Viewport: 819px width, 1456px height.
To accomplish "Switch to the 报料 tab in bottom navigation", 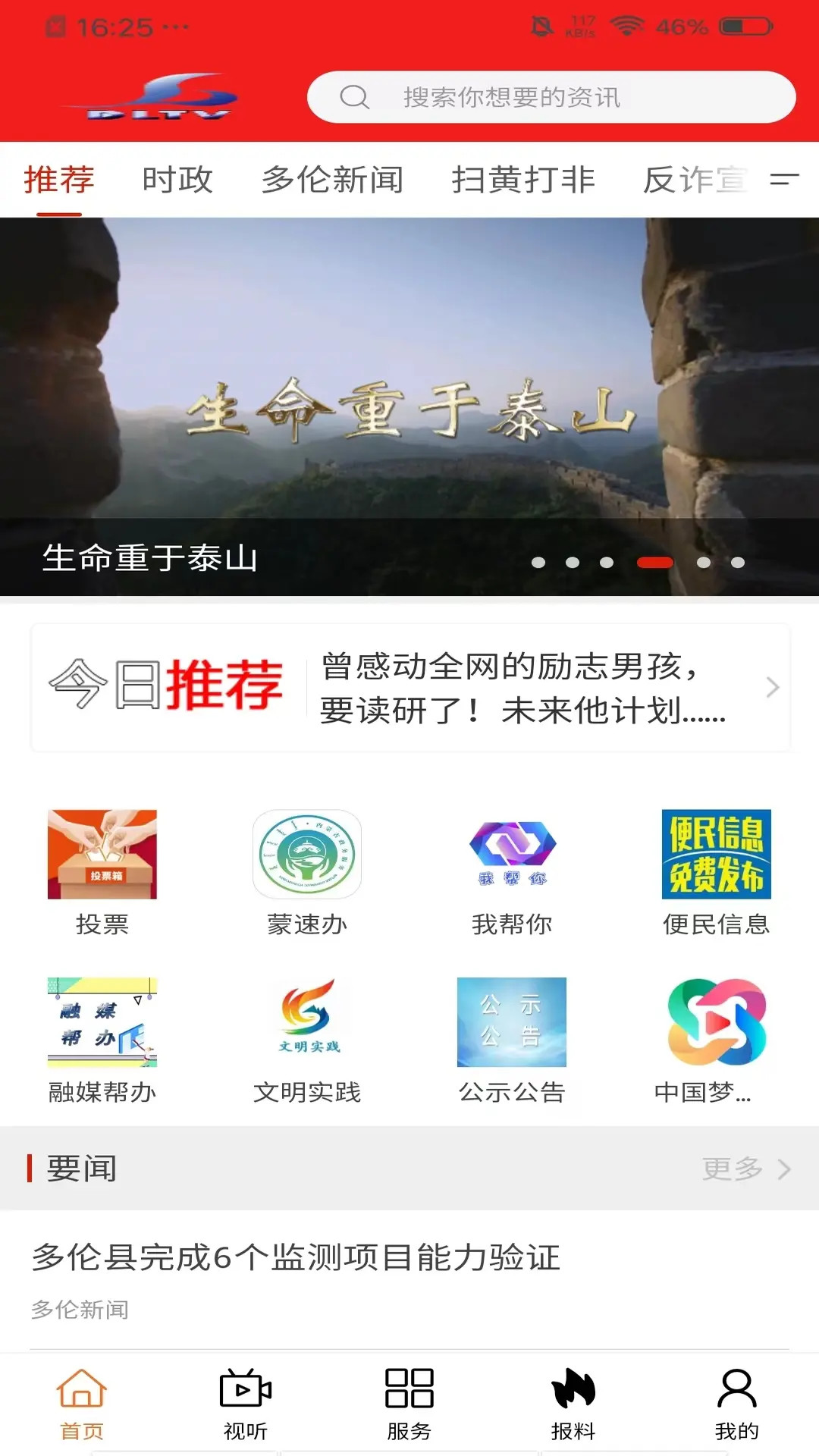I will tap(574, 1403).
